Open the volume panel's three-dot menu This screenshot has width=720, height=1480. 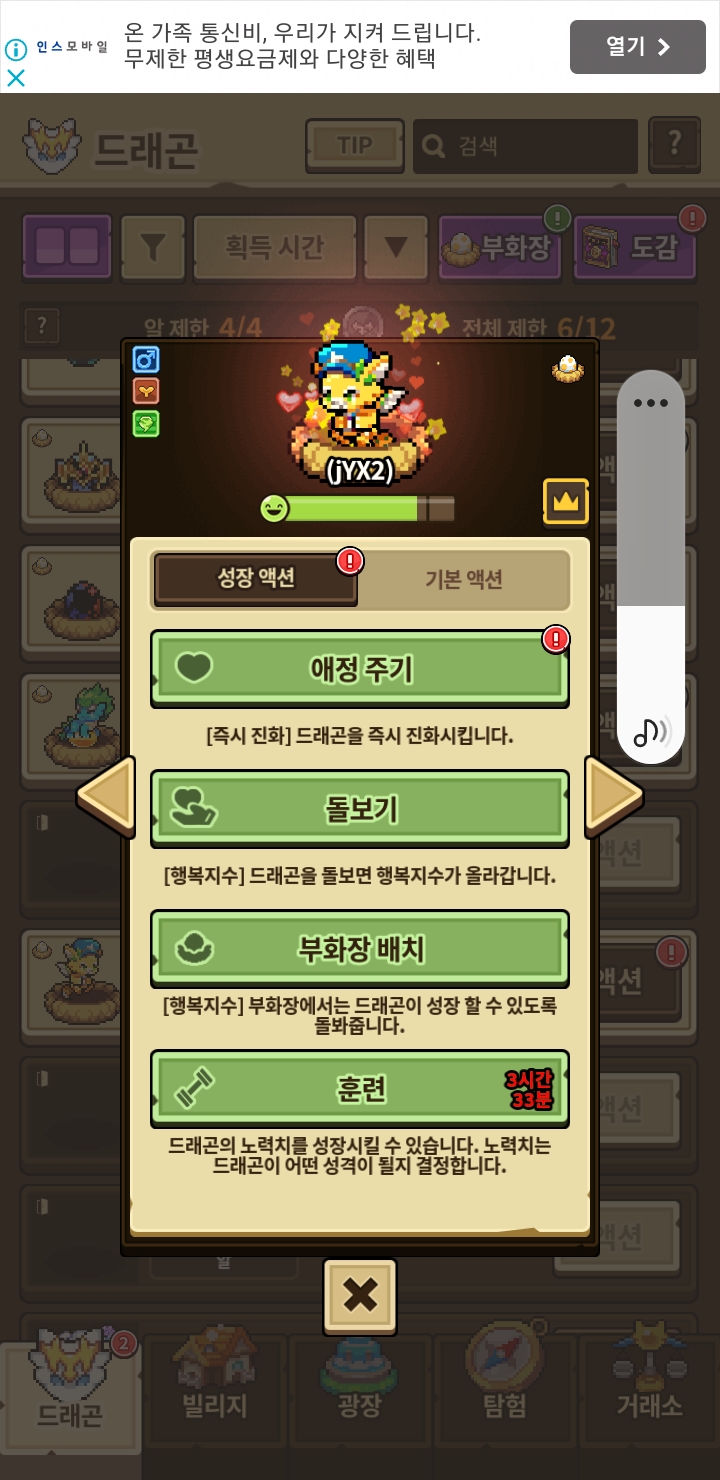point(651,403)
